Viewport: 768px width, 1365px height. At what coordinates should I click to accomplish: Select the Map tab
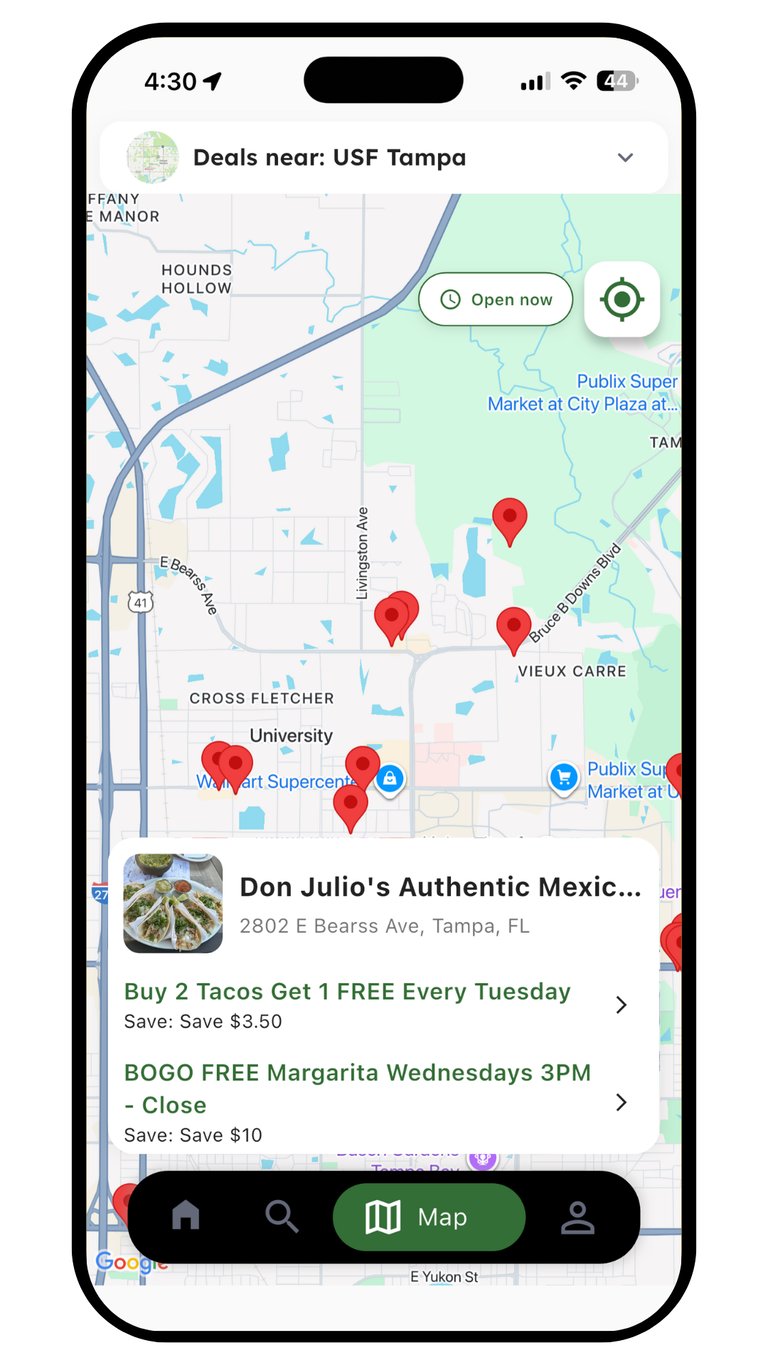click(429, 1217)
